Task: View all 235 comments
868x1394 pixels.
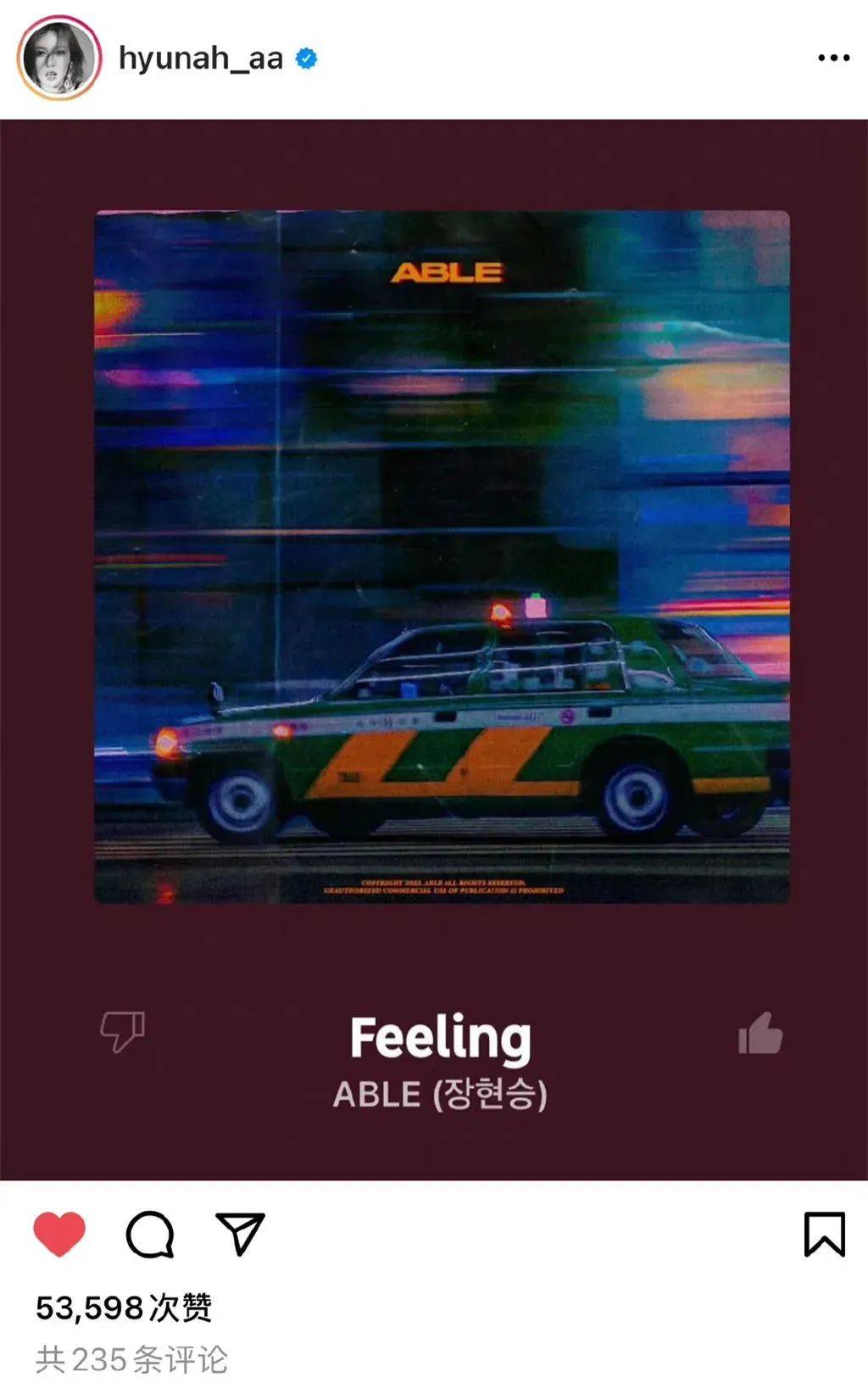Action: pos(132,1359)
